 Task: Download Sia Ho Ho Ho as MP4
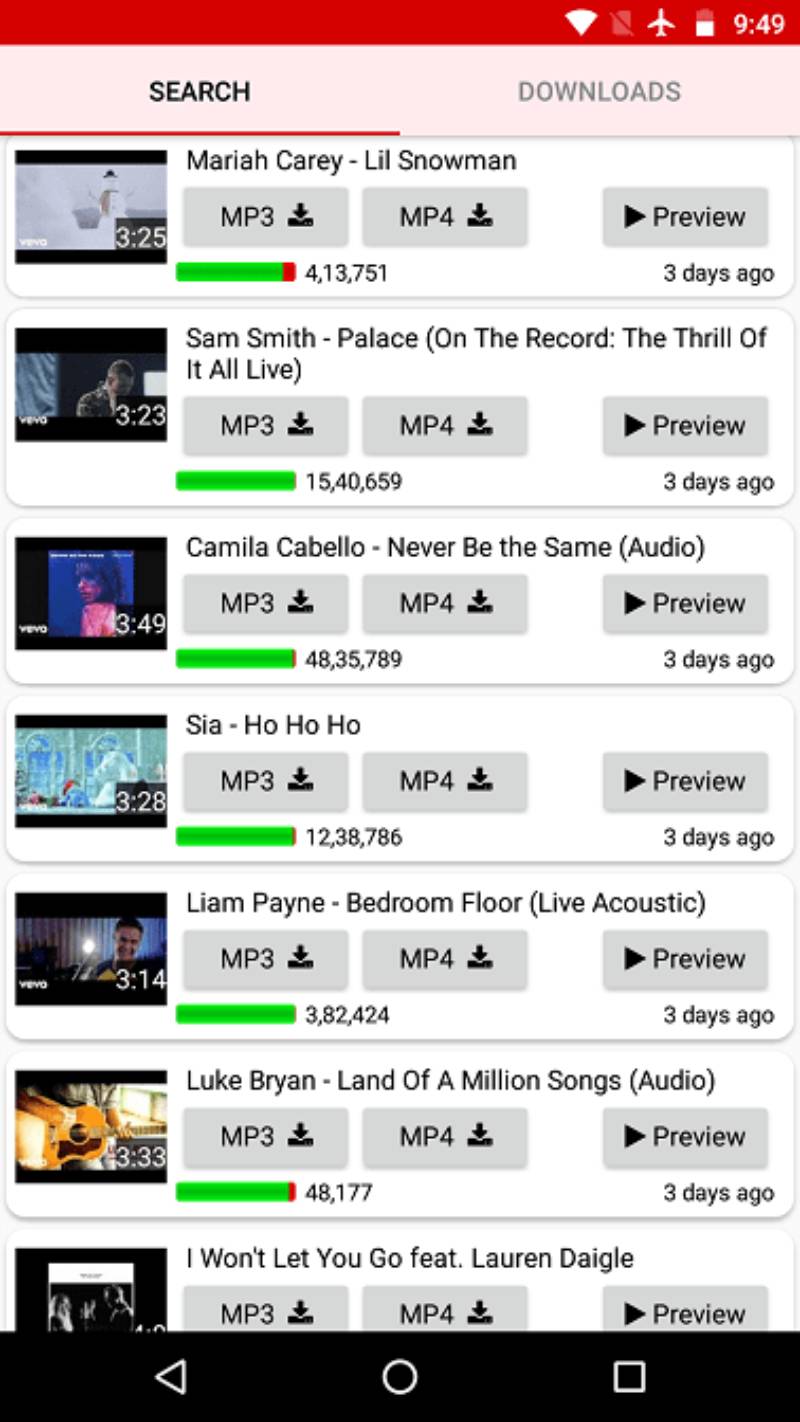point(445,781)
